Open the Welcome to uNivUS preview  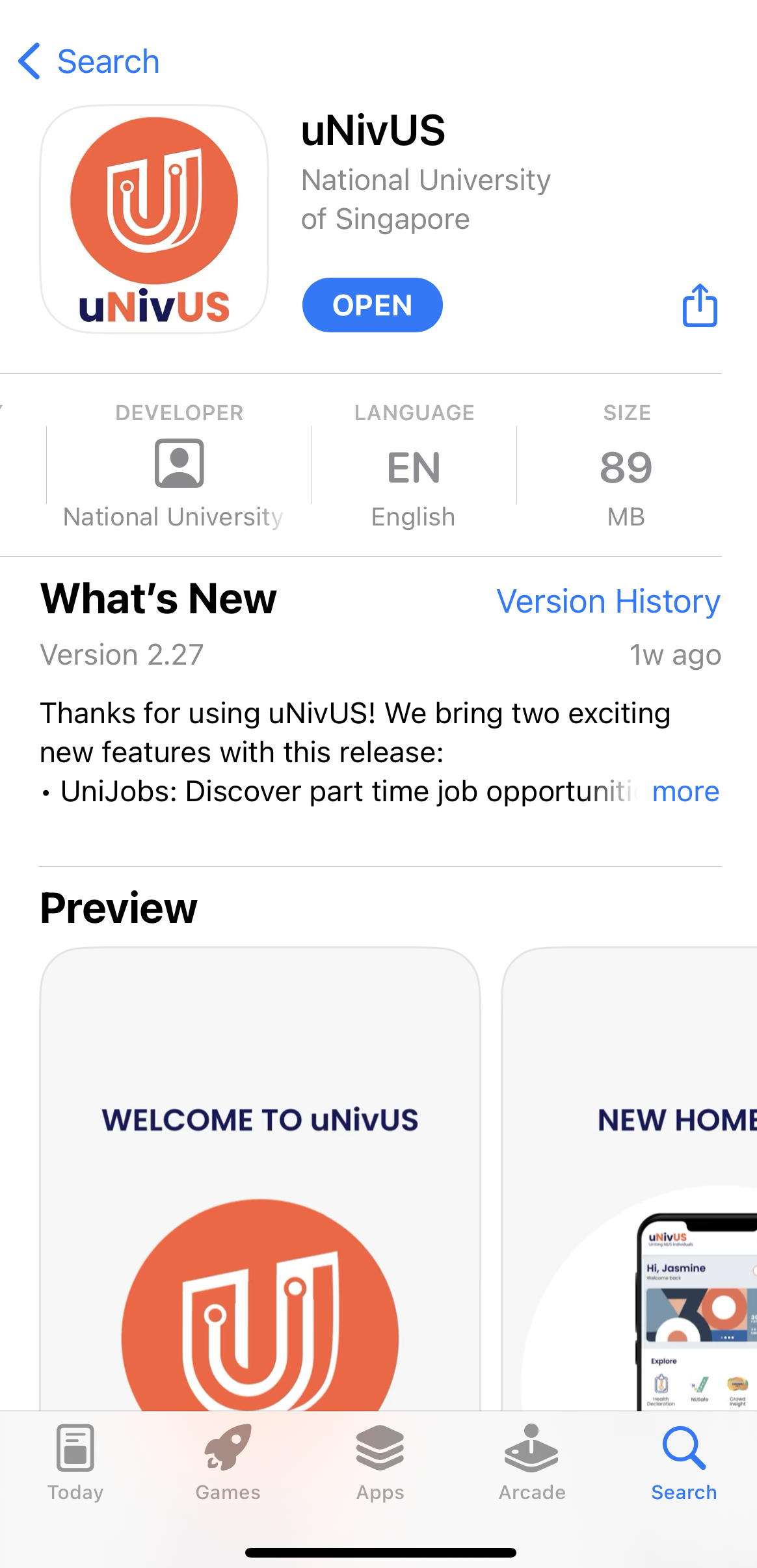click(260, 1178)
